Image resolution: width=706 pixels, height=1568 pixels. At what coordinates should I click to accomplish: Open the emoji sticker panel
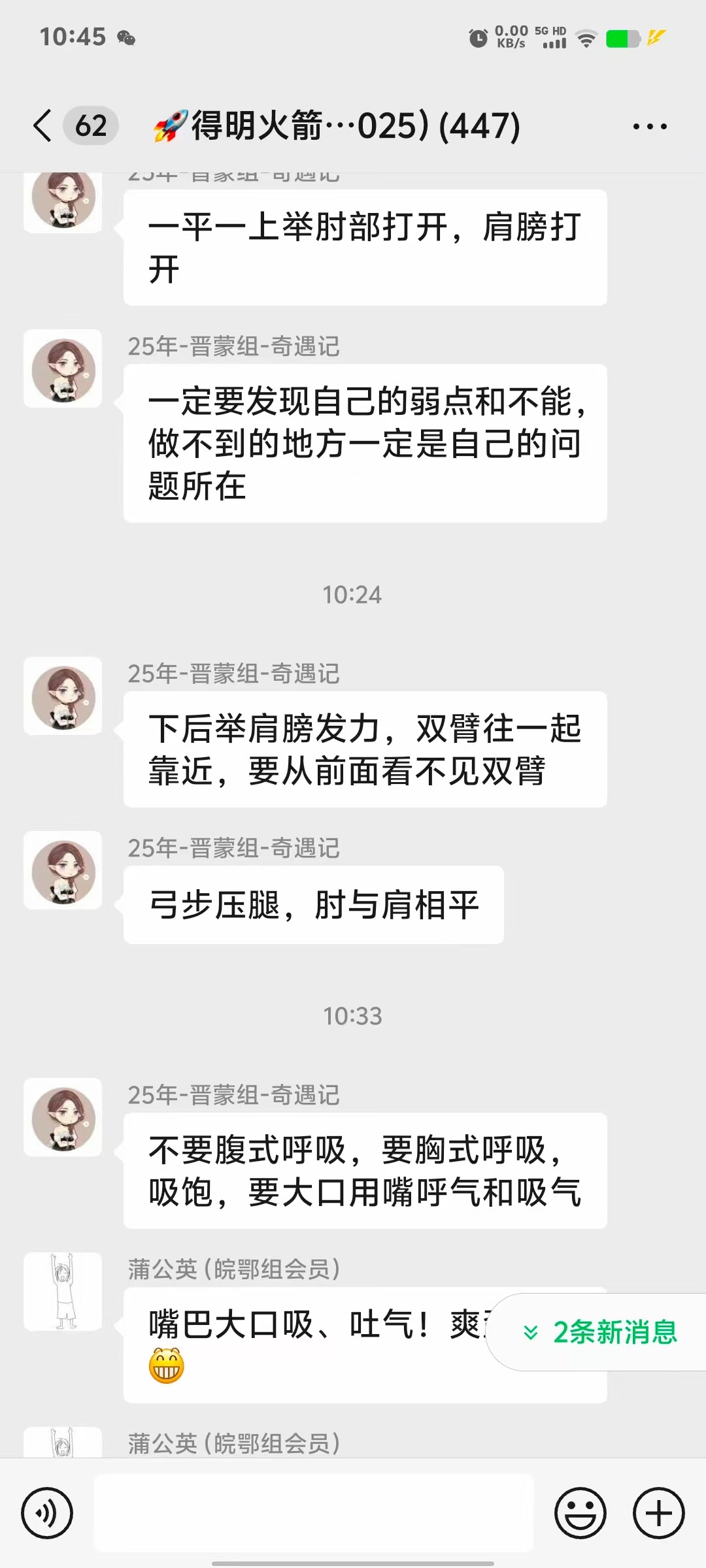[580, 1512]
